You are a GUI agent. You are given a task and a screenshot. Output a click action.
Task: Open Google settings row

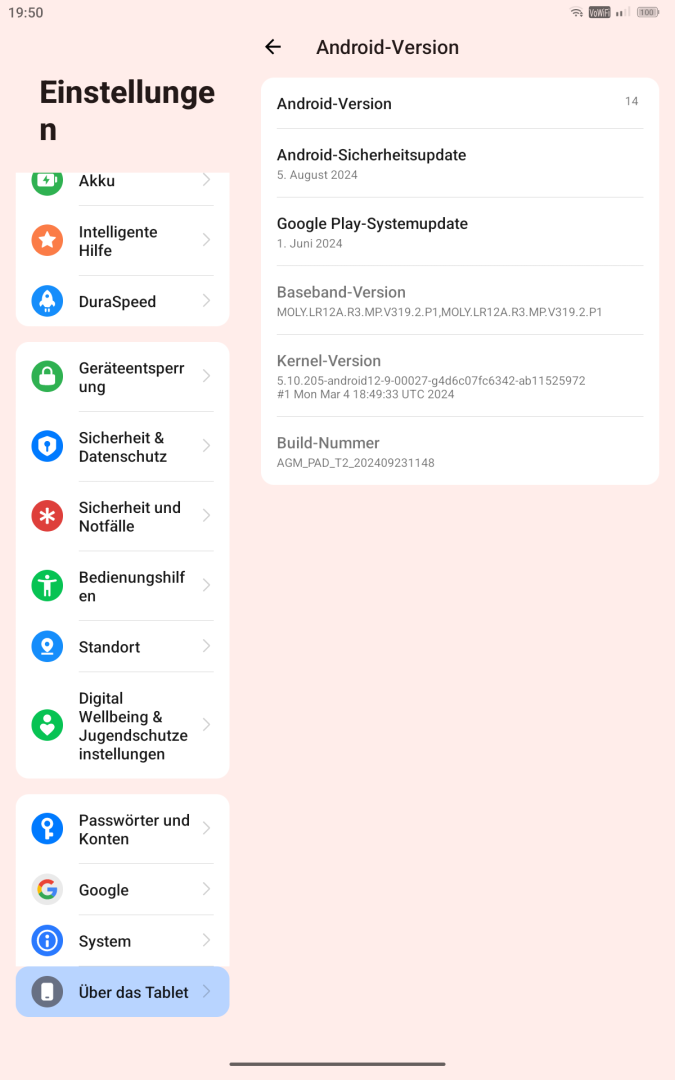point(123,889)
